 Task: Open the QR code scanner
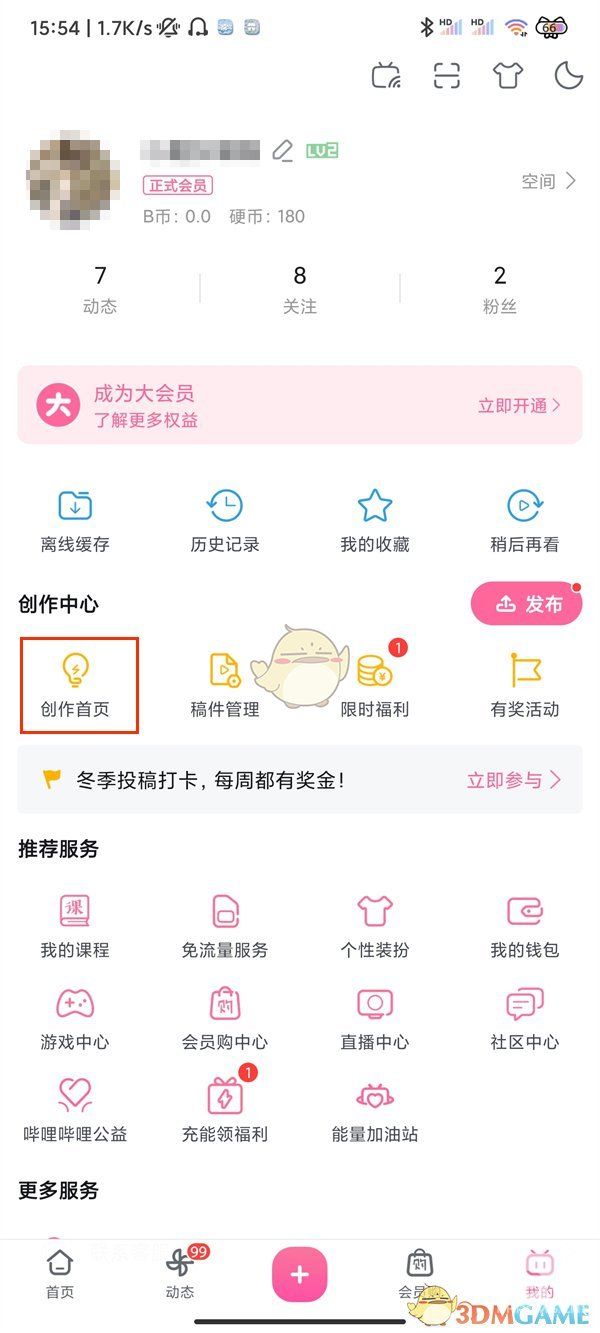pyautogui.click(x=446, y=76)
